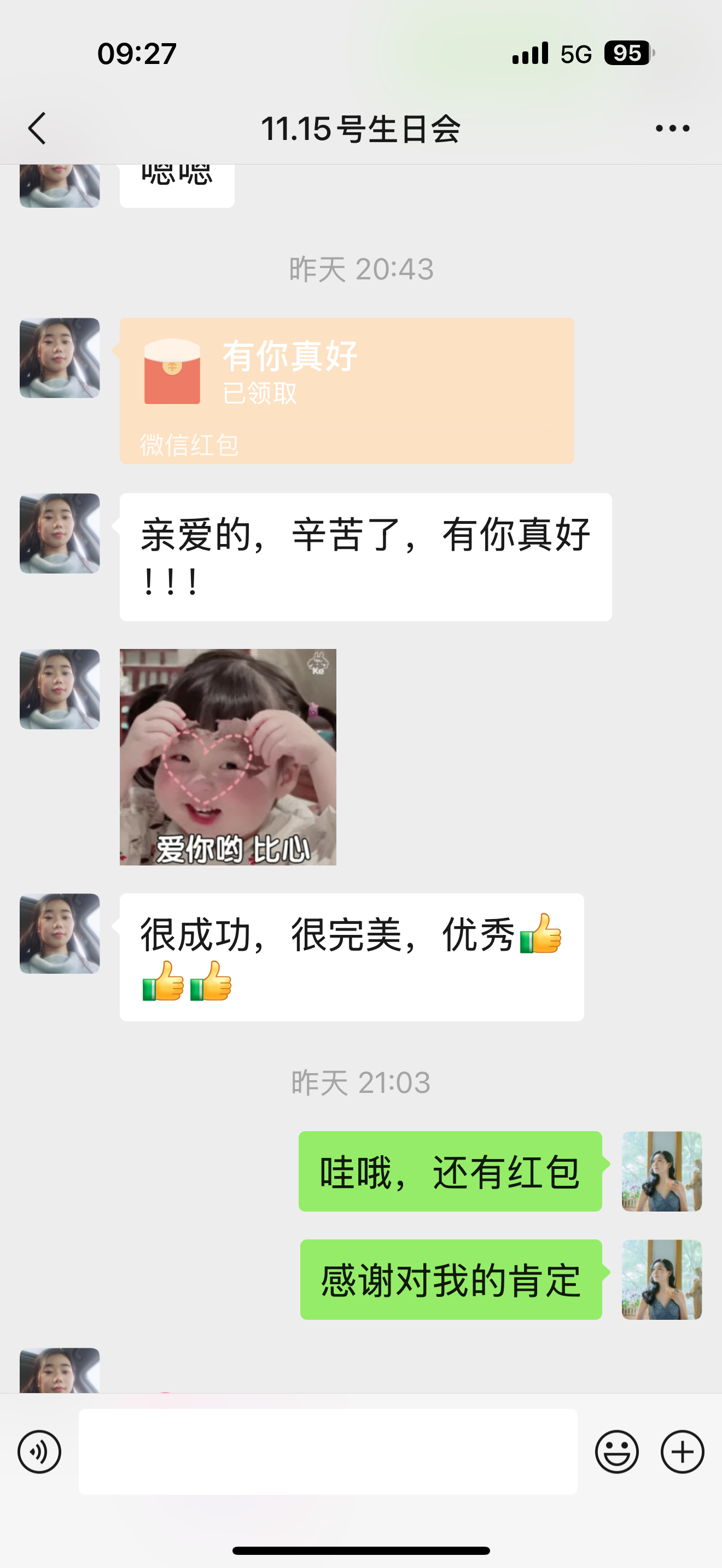
Task: Go back from the 11.15号生日会 chat
Action: (x=38, y=128)
